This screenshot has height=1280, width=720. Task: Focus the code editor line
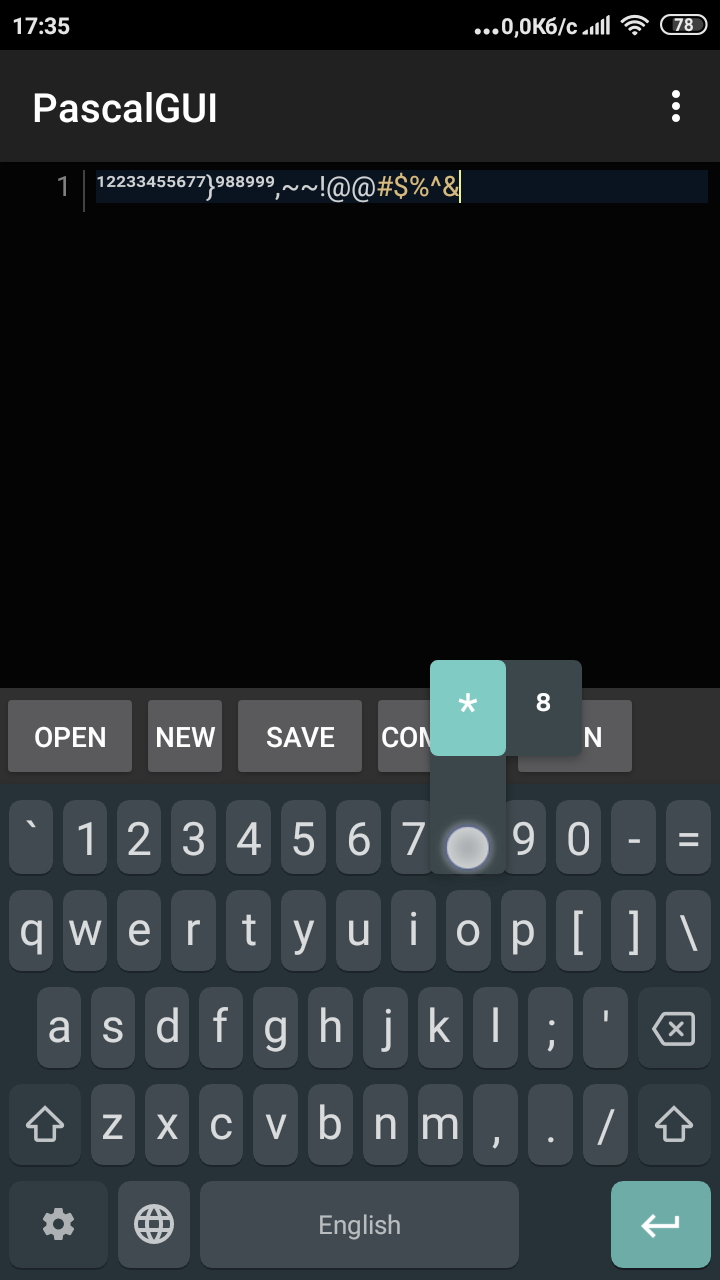coord(400,186)
